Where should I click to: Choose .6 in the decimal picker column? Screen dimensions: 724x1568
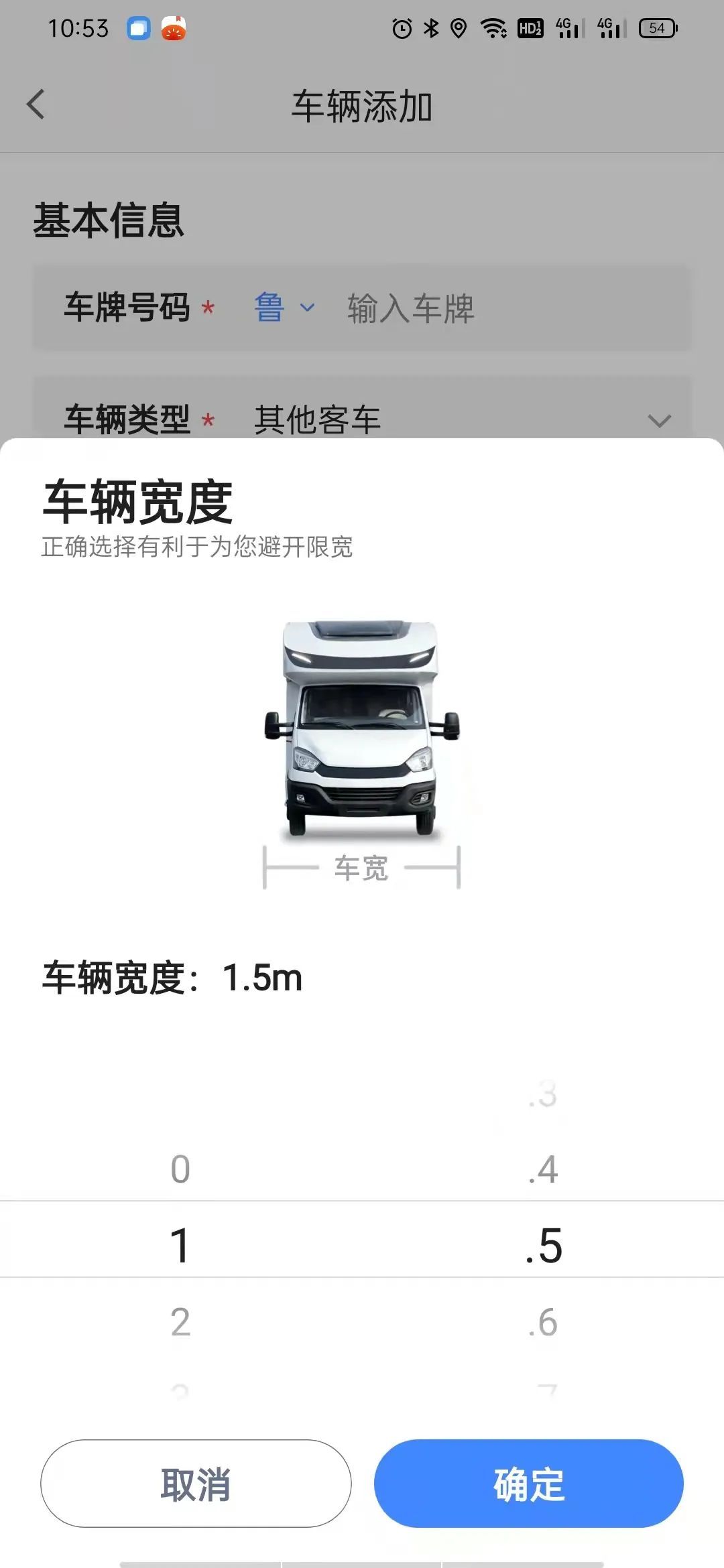[x=543, y=1322]
